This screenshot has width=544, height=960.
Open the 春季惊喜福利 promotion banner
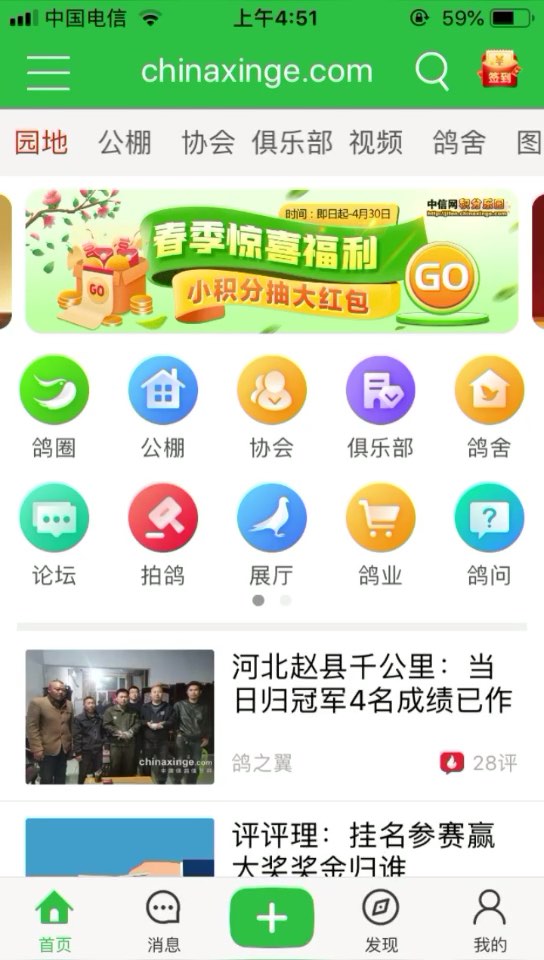[x=271, y=261]
